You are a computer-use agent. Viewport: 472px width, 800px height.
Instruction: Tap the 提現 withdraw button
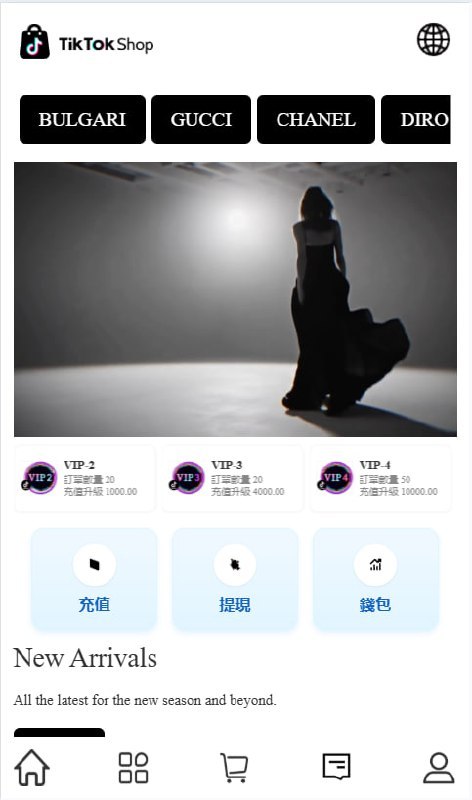tap(235, 580)
